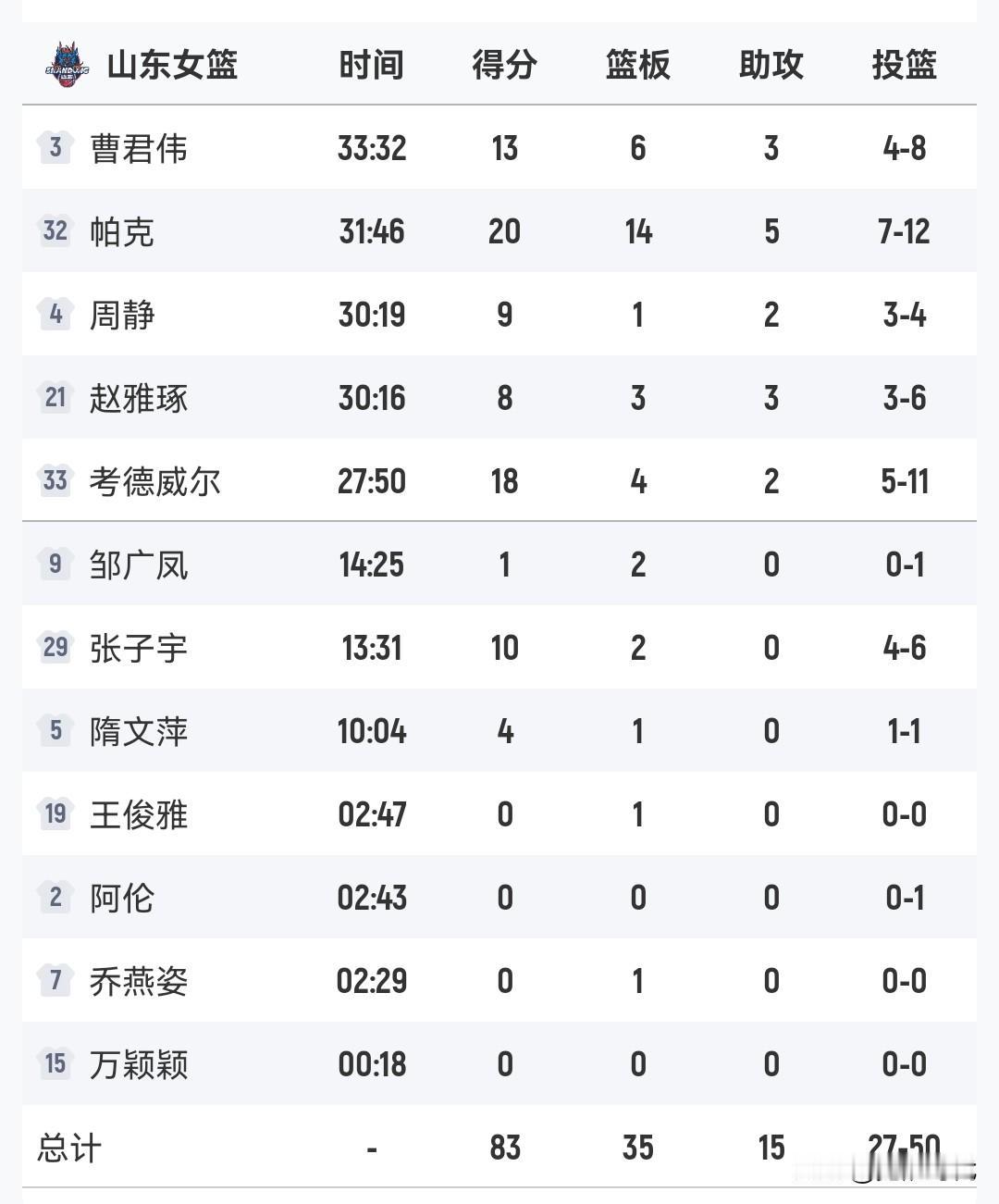Click jersey number badge 15 beside 万颖颖
This screenshot has height=1204, width=999.
tap(55, 1062)
